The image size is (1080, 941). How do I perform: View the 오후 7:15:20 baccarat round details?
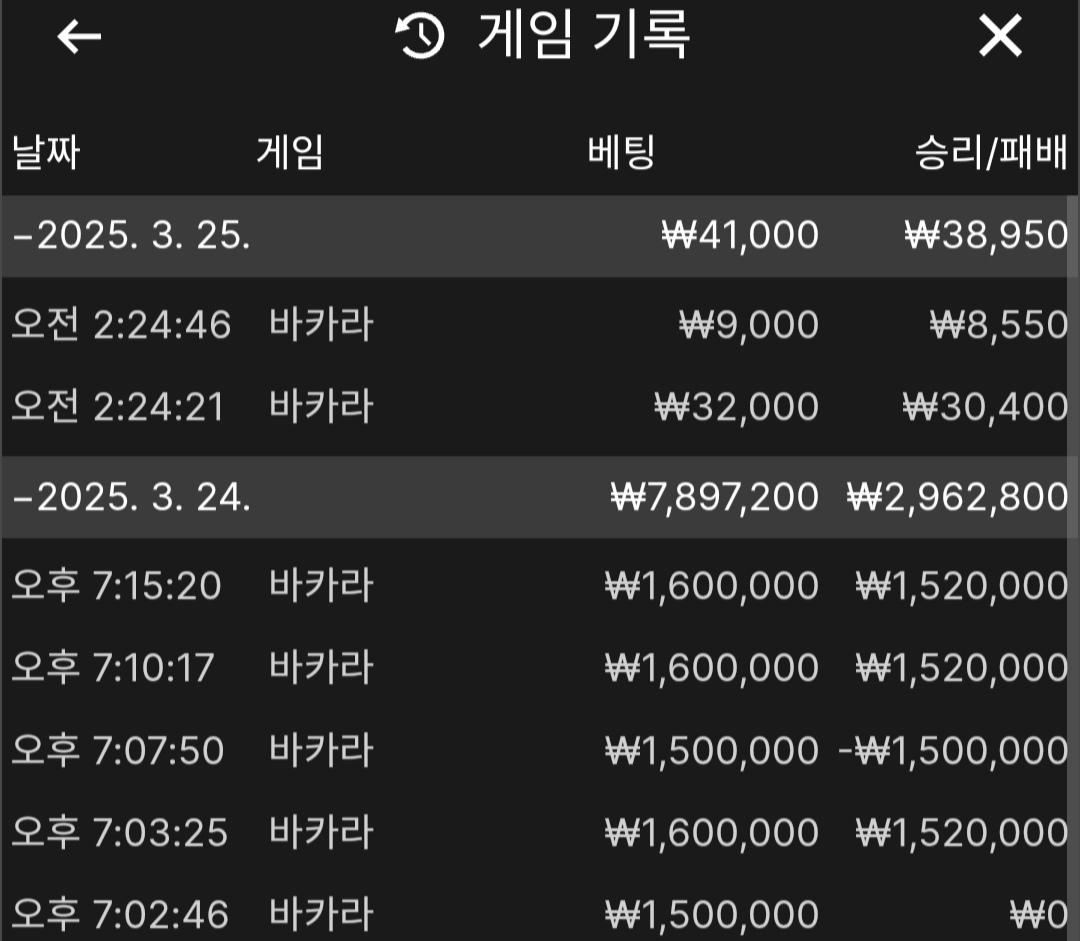pos(540,586)
